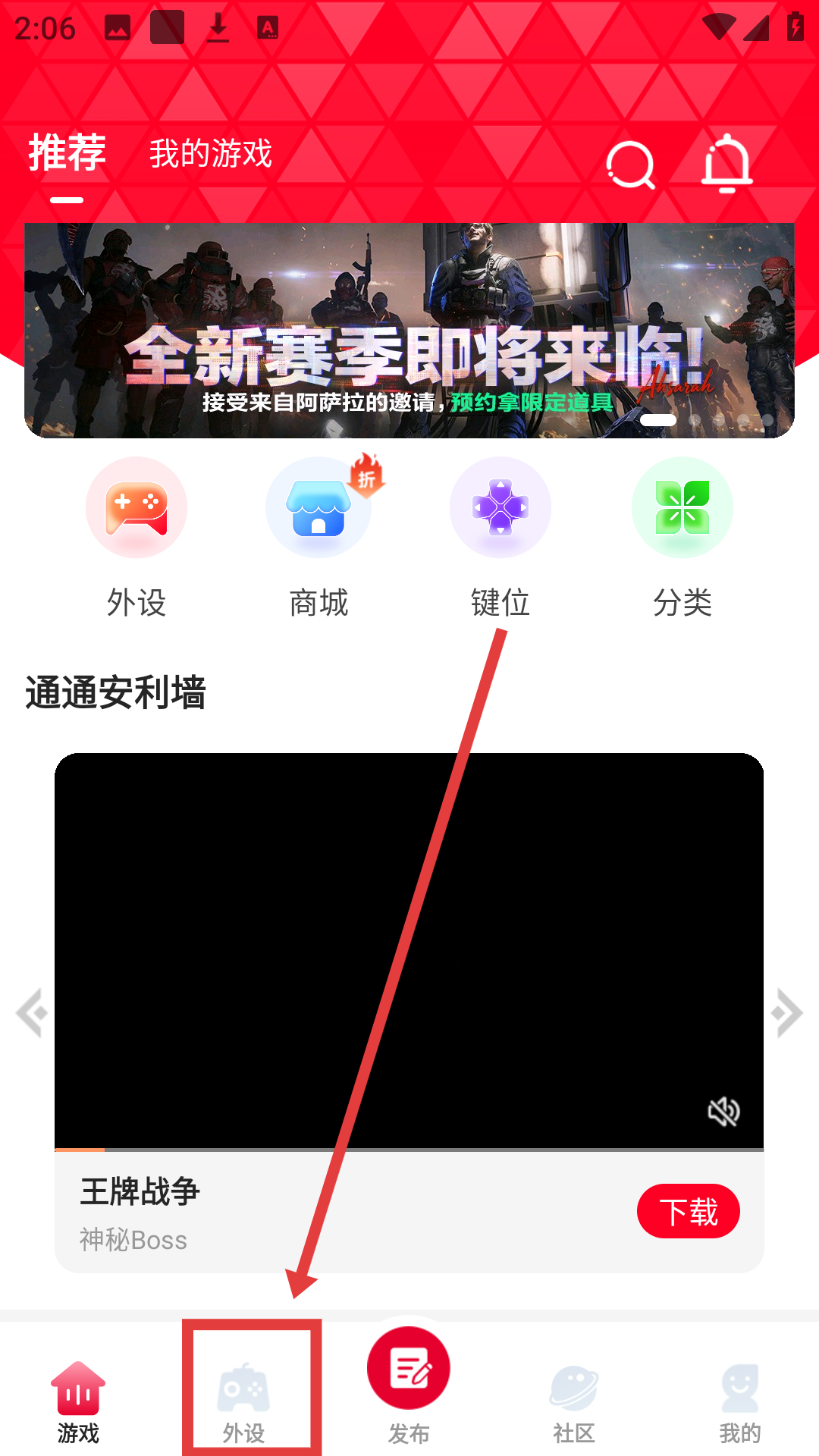Unmute the 王牌战争 video

(x=723, y=1112)
